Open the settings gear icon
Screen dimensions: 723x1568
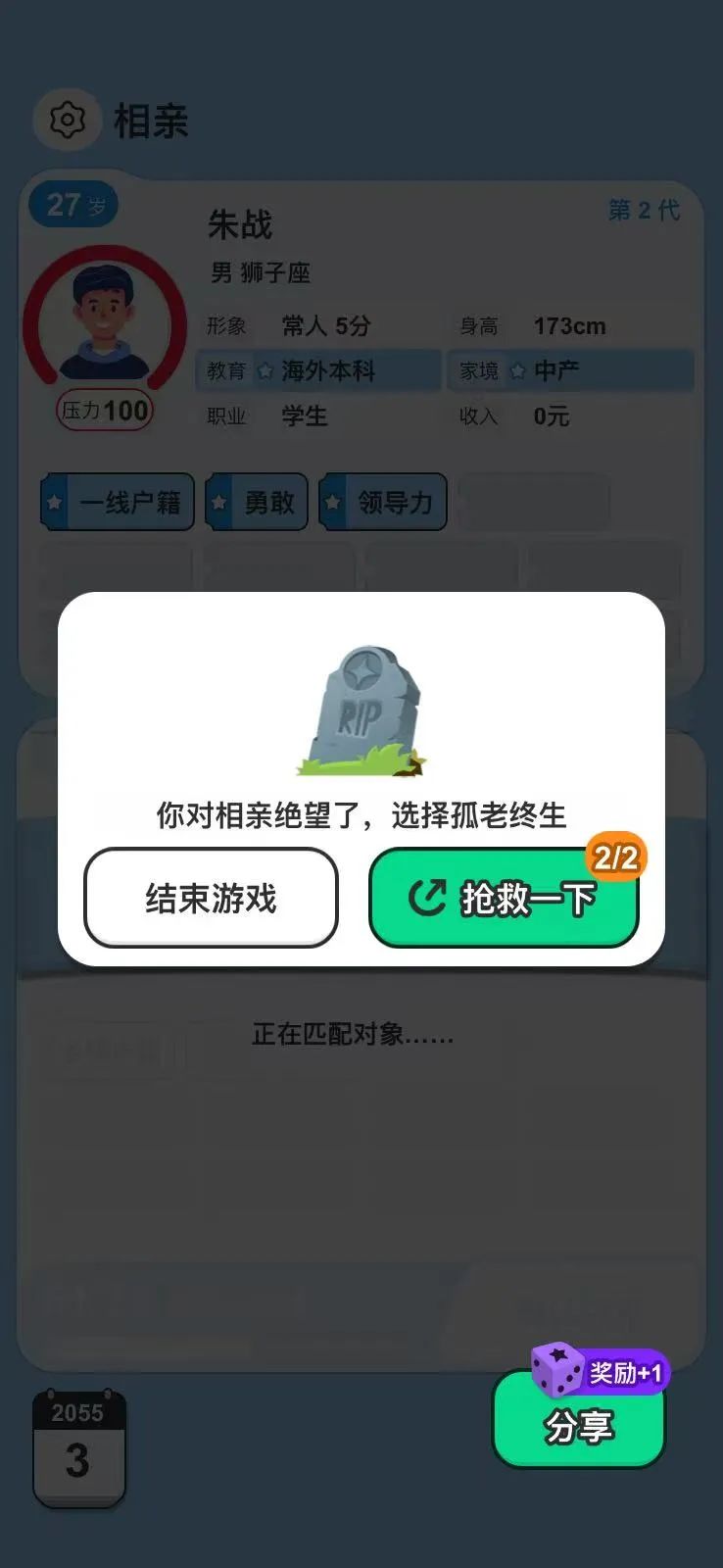point(68,121)
